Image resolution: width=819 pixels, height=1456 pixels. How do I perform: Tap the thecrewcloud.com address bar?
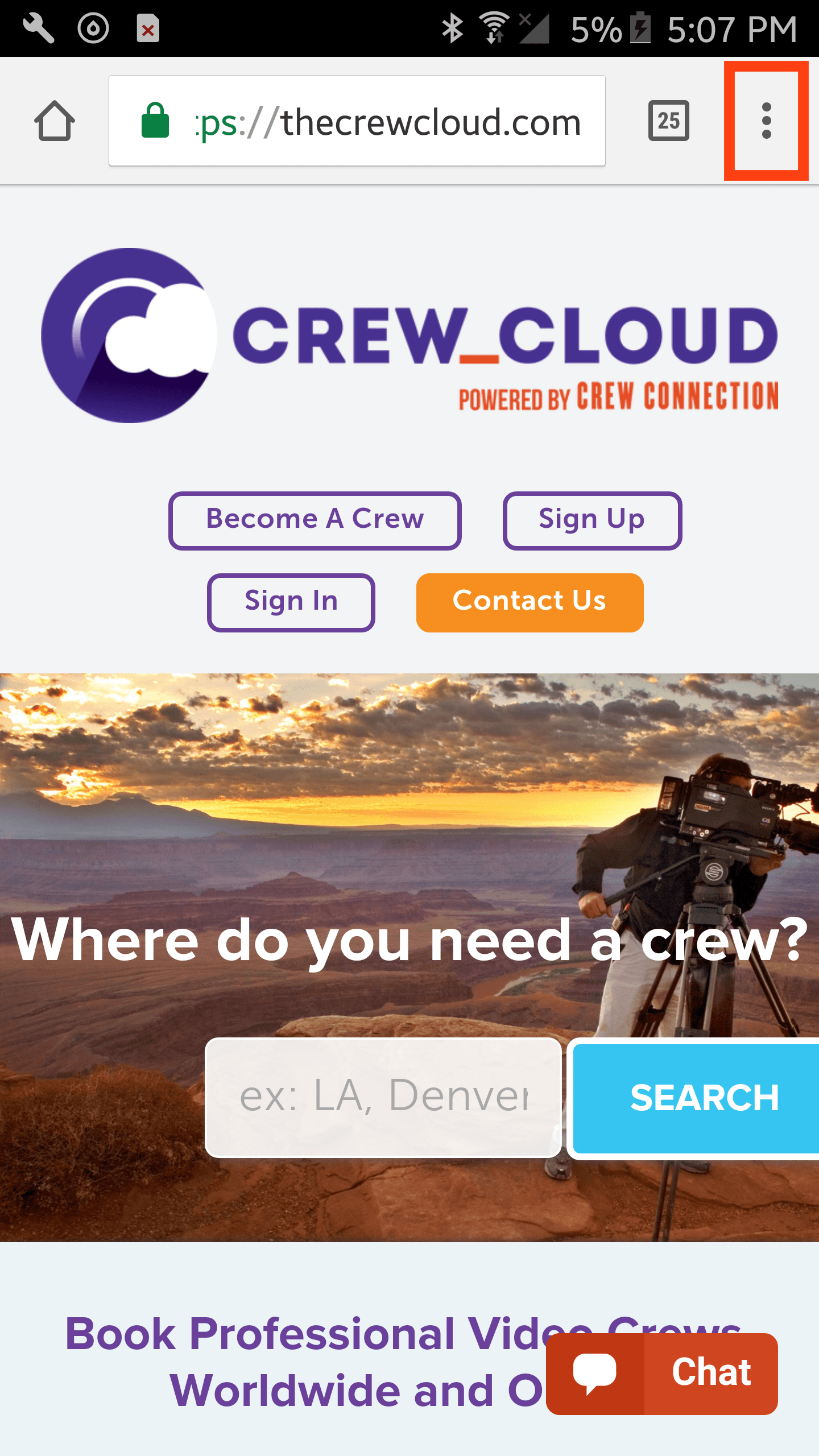coord(357,121)
